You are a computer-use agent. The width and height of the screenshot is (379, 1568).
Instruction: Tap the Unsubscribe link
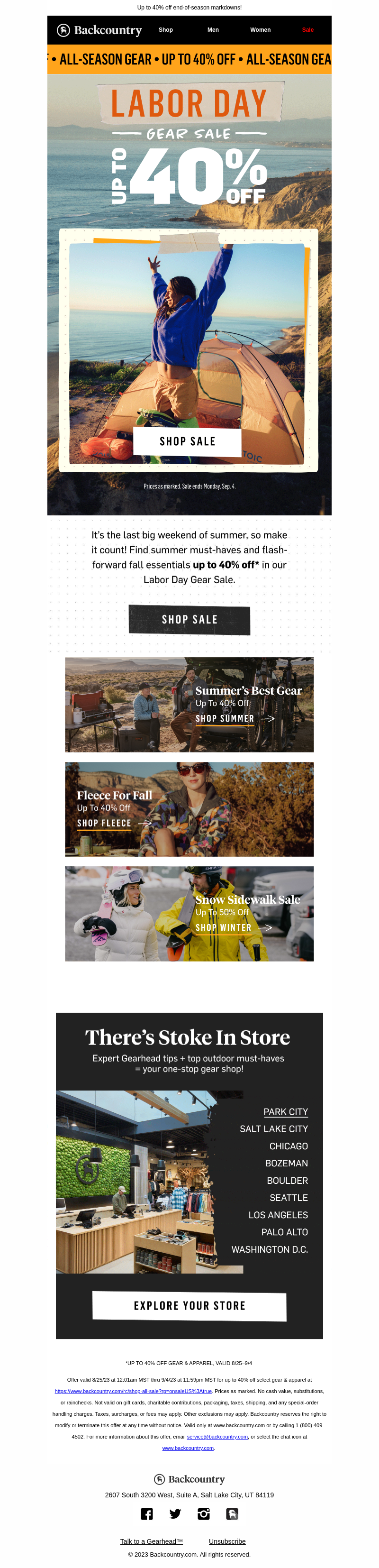227,1541
